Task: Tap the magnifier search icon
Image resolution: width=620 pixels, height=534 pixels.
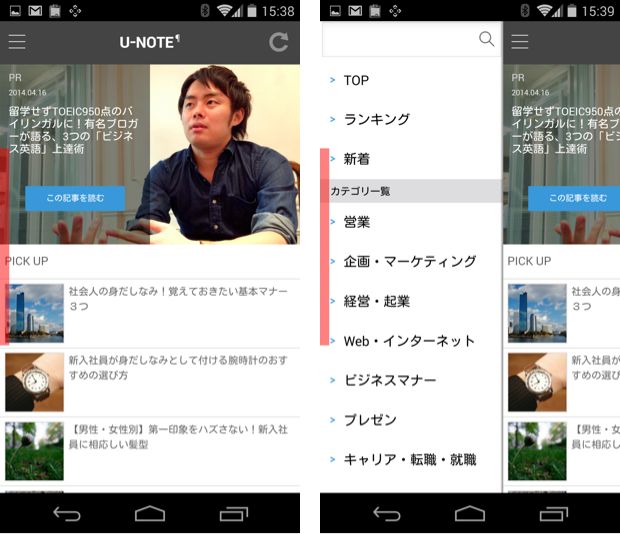Action: tap(486, 39)
